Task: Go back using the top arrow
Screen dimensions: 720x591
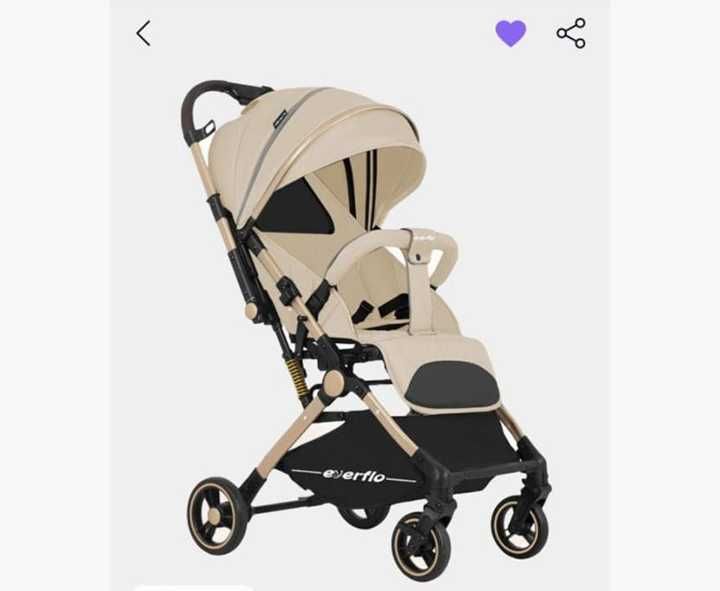Action: pos(143,33)
